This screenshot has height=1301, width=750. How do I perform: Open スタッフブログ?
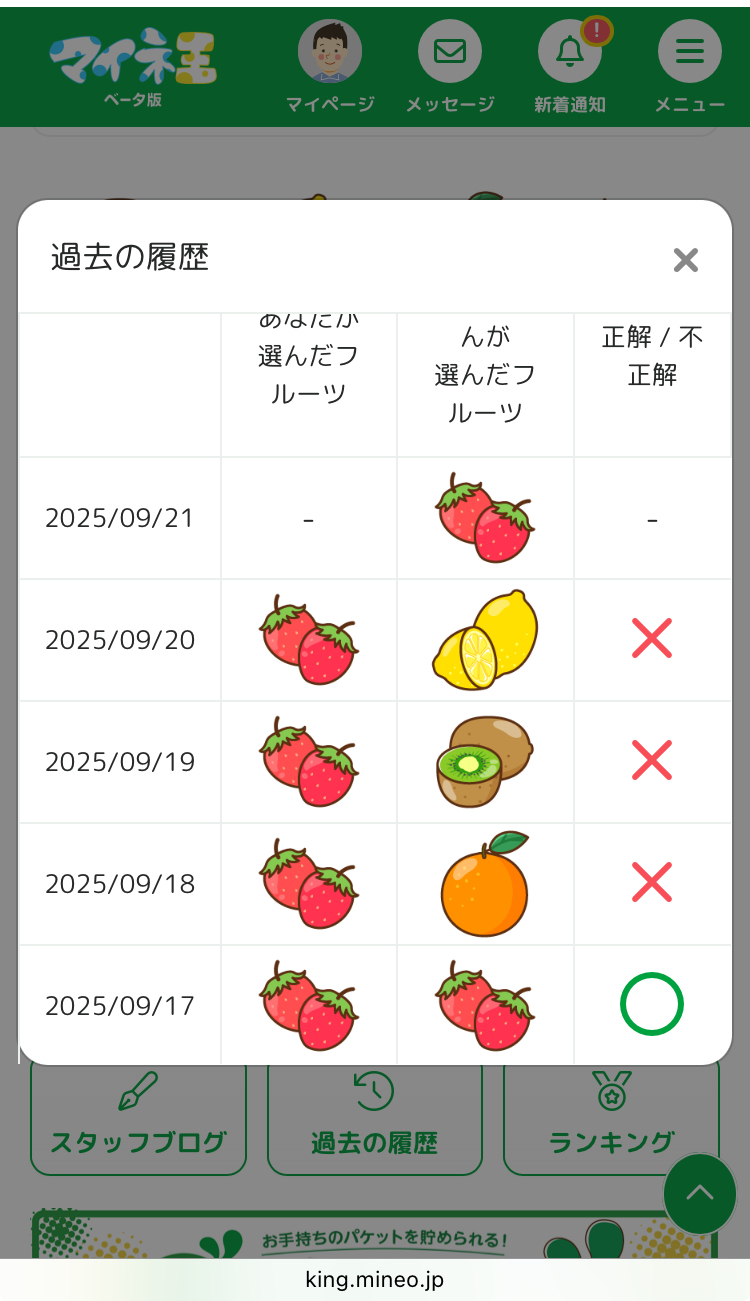(x=138, y=1120)
